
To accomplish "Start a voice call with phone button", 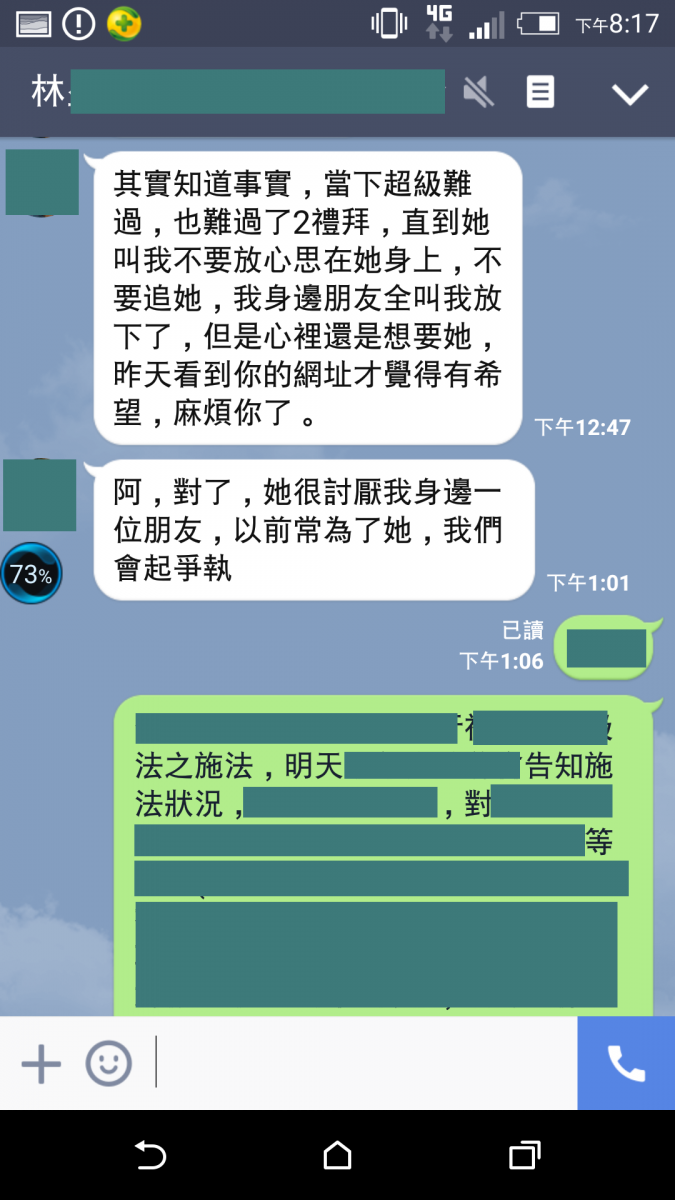I will [x=626, y=1064].
